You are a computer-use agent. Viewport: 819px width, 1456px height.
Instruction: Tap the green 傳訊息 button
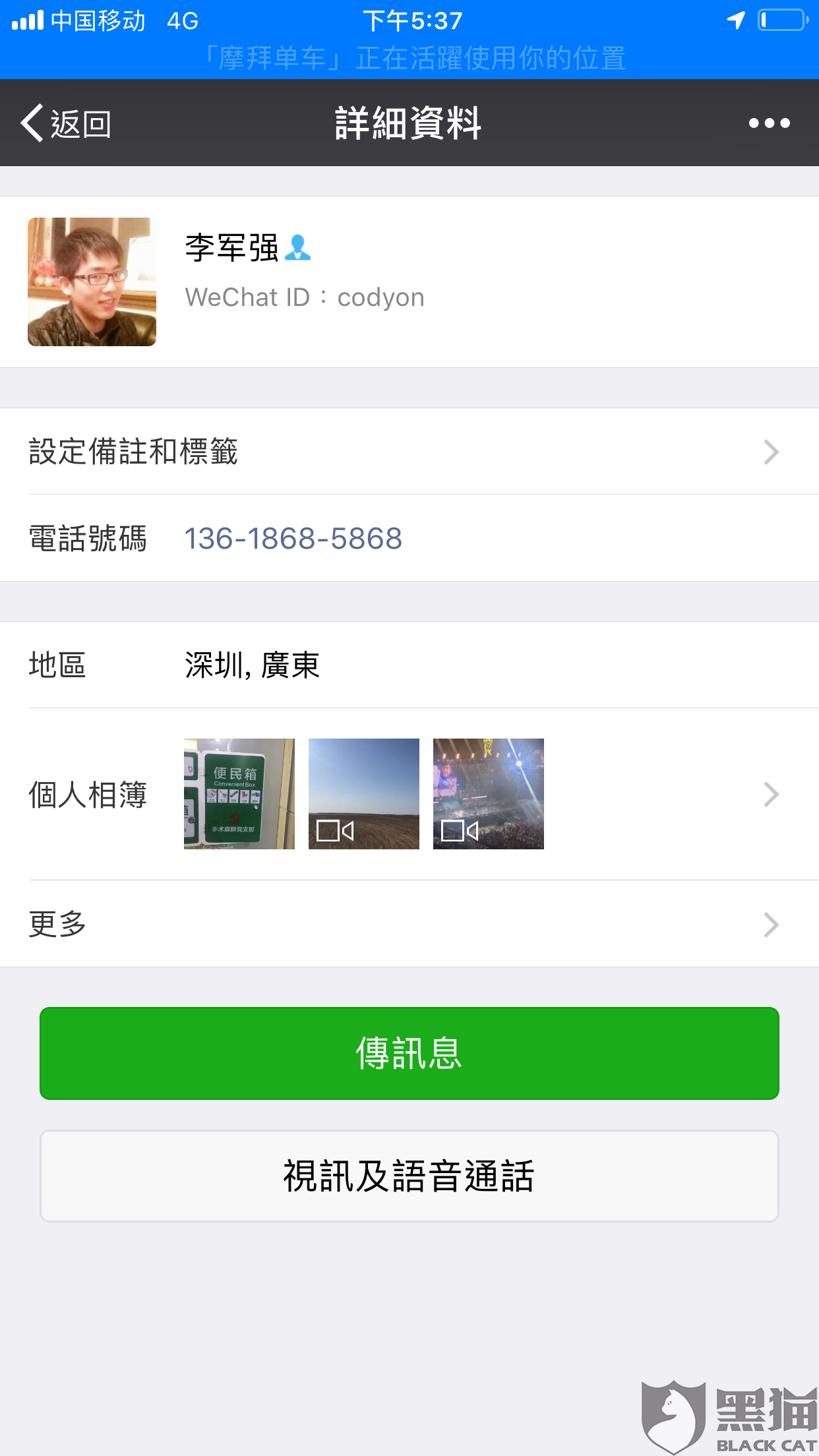pyautogui.click(x=409, y=1053)
